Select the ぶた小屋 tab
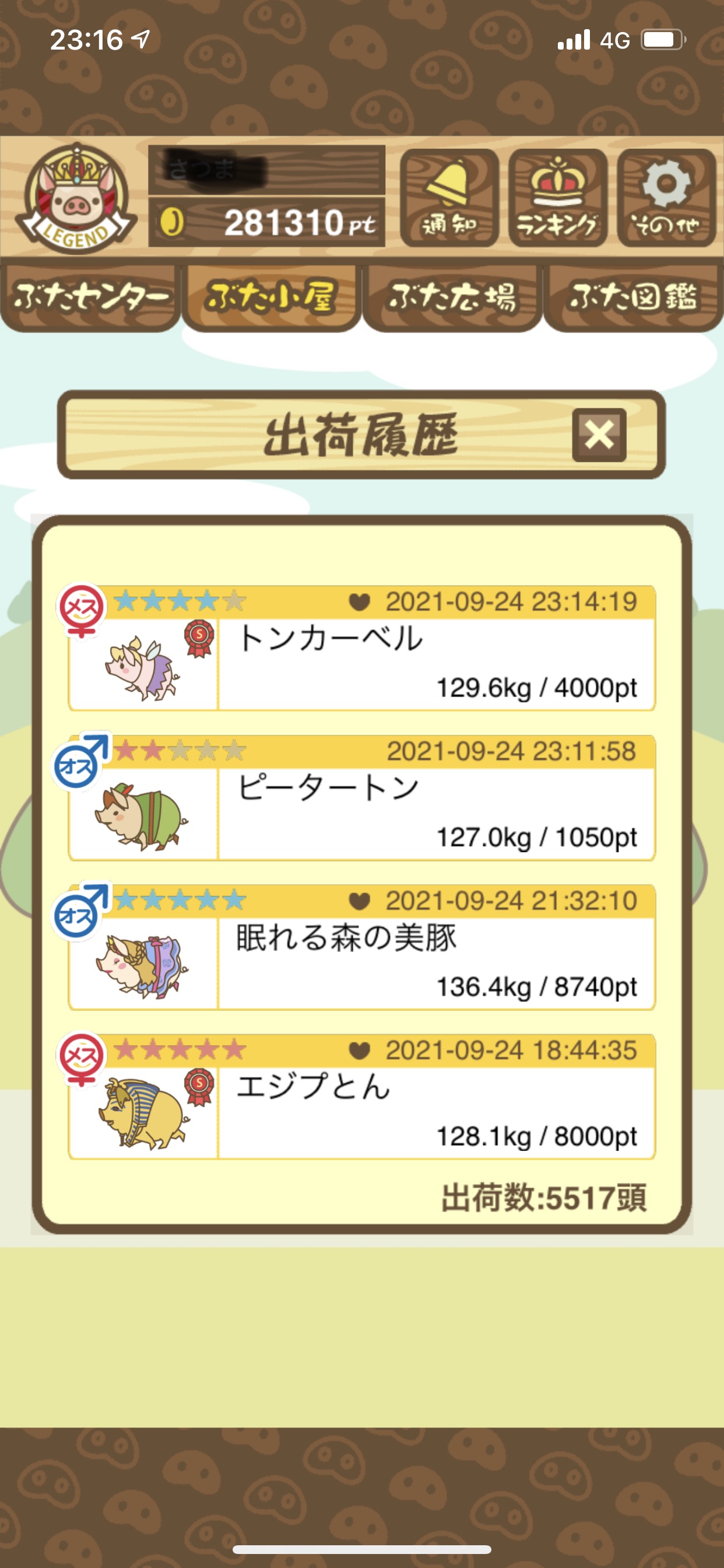 click(271, 297)
